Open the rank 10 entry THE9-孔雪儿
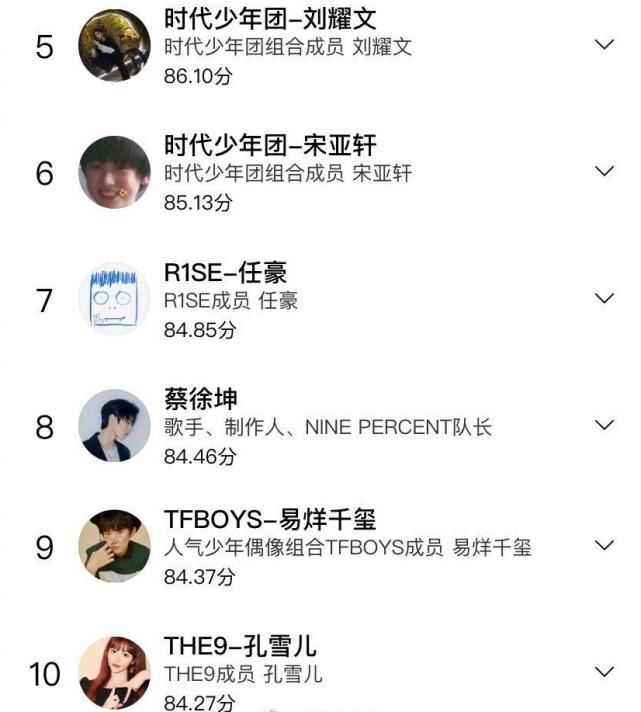 240,647
